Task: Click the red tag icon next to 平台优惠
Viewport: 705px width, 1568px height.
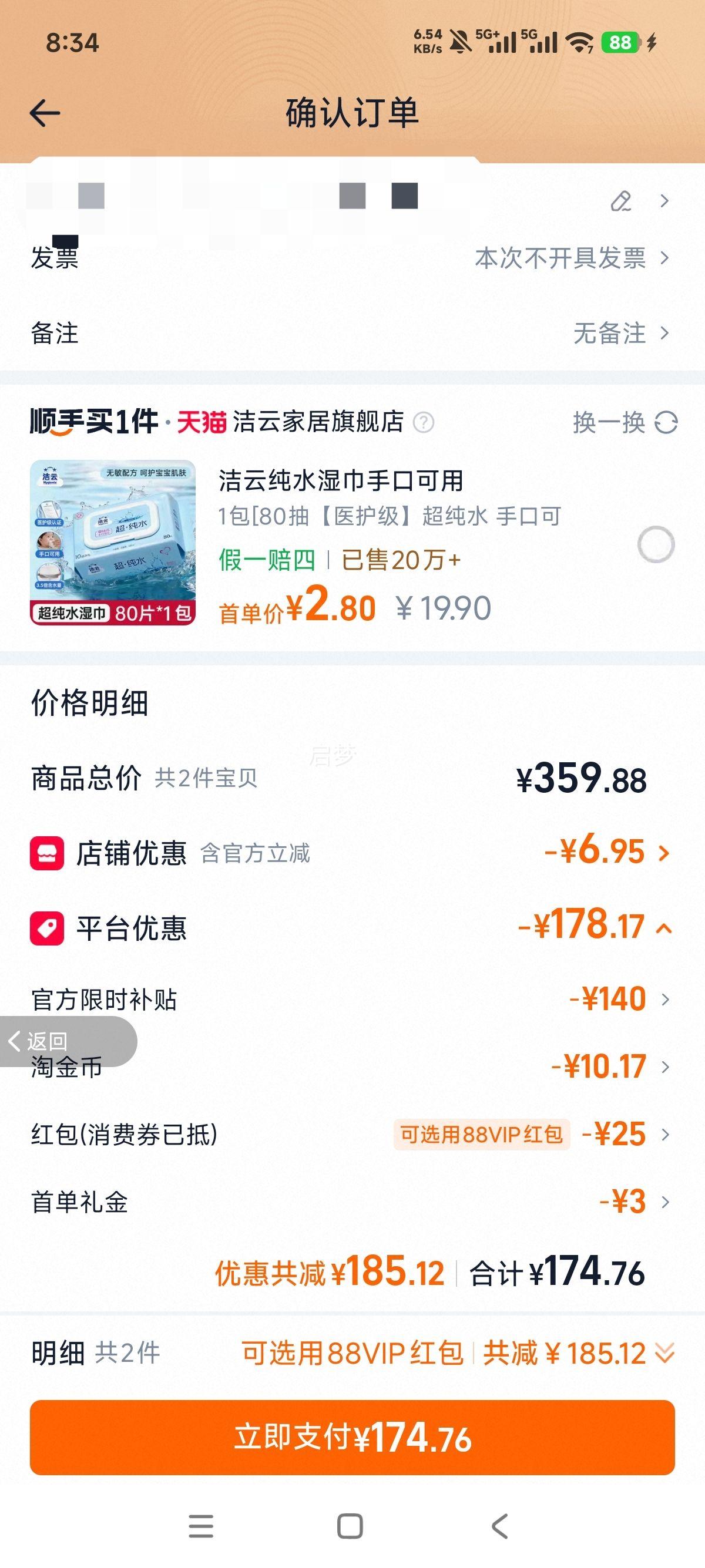Action: pos(49,928)
